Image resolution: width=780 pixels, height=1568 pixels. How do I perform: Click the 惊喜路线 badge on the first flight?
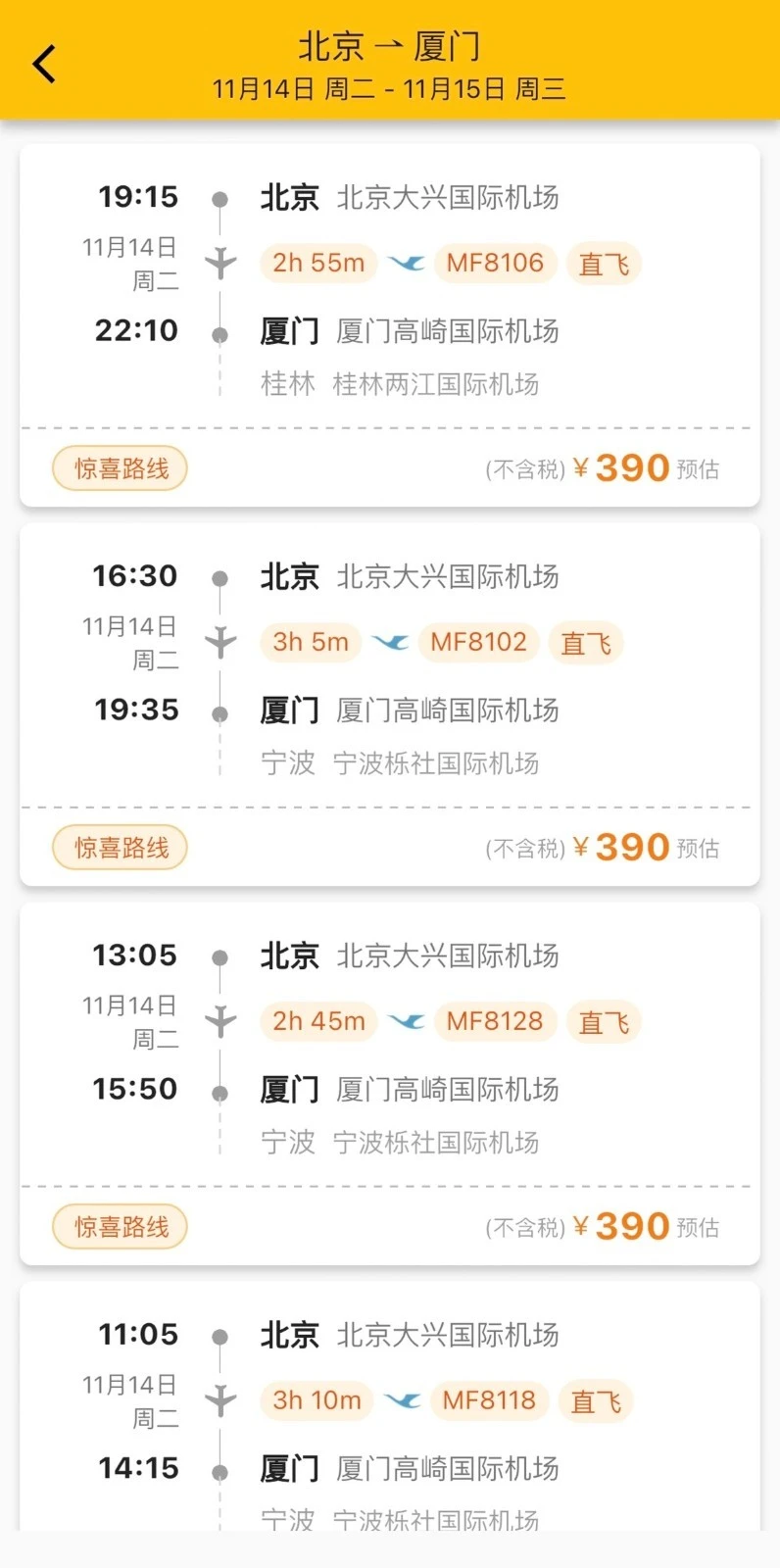[119, 468]
